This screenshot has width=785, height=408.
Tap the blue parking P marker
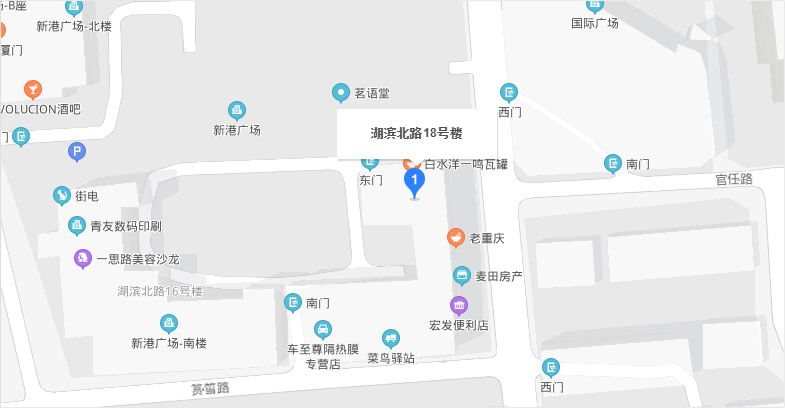tap(76, 152)
